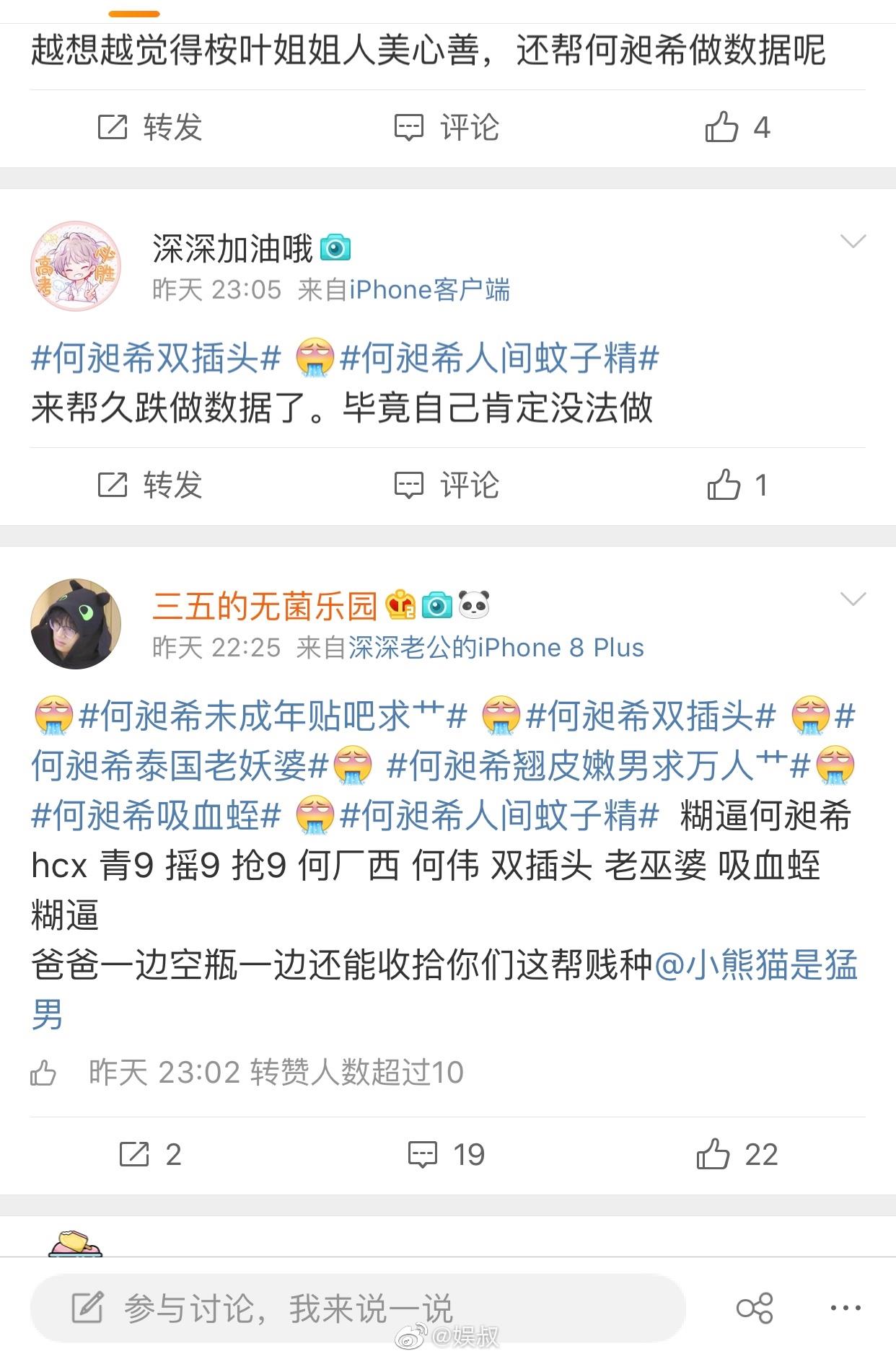Open 三五的无菌乐园's avatar
This screenshot has width=896, height=1359.
pos(76,624)
